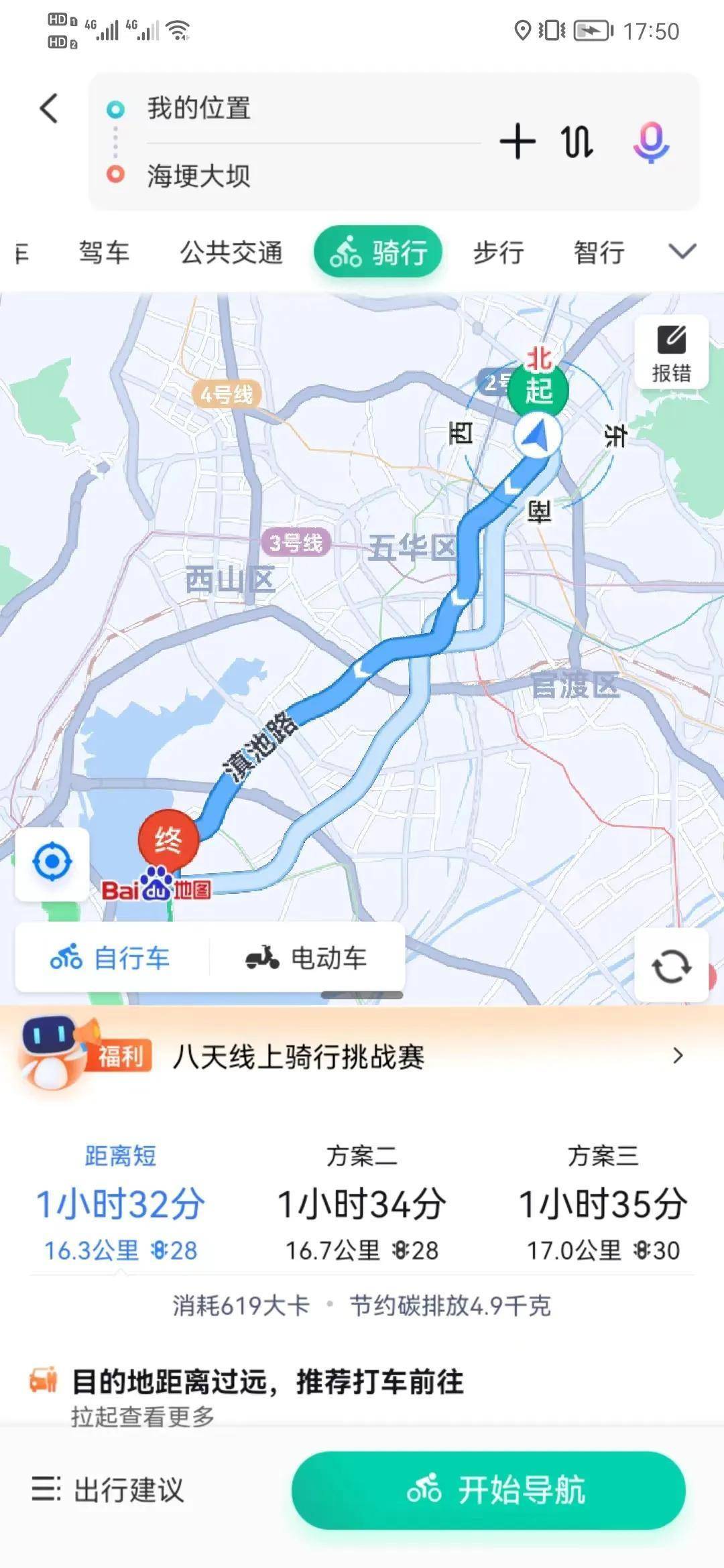Edit the starting point 我的位置
Viewport: 724px width, 1568px height.
(199, 109)
